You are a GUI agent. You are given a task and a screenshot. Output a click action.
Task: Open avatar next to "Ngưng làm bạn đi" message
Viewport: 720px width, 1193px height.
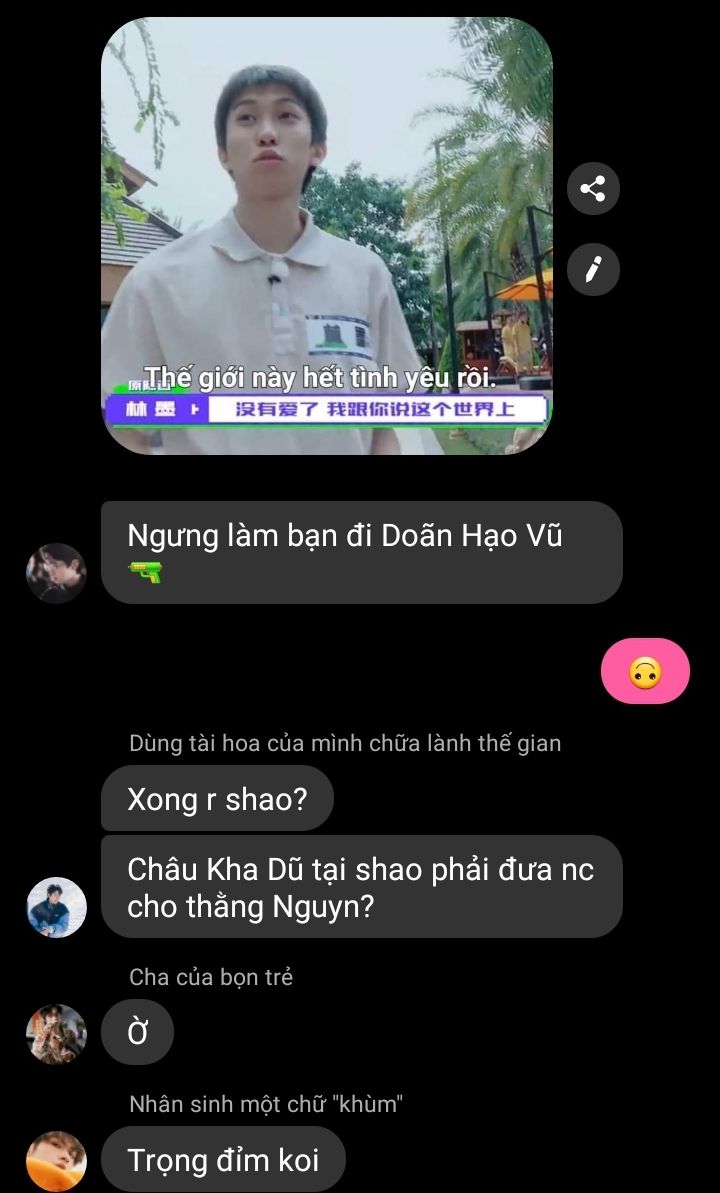pyautogui.click(x=56, y=573)
